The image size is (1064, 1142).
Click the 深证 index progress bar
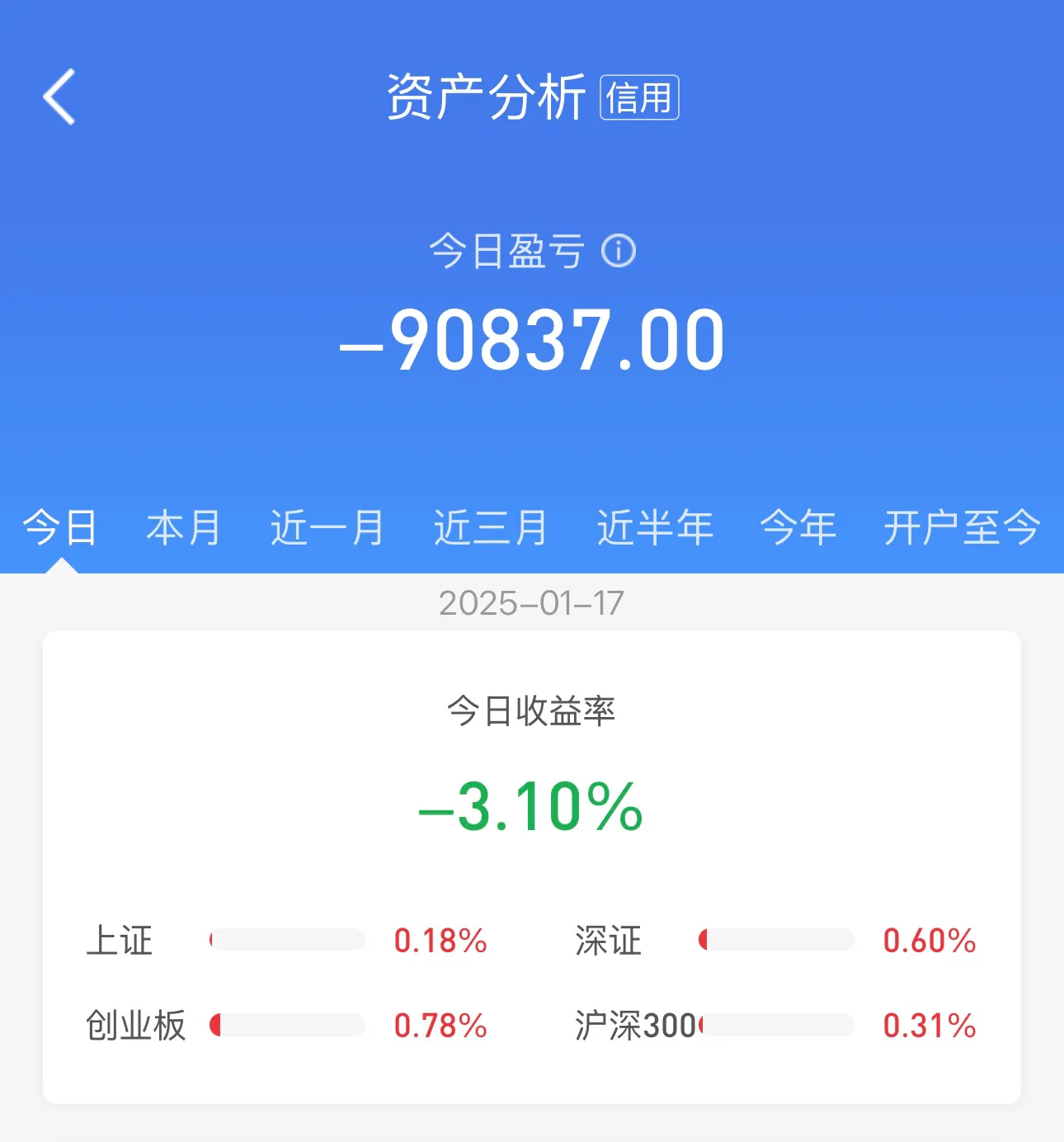(x=776, y=940)
